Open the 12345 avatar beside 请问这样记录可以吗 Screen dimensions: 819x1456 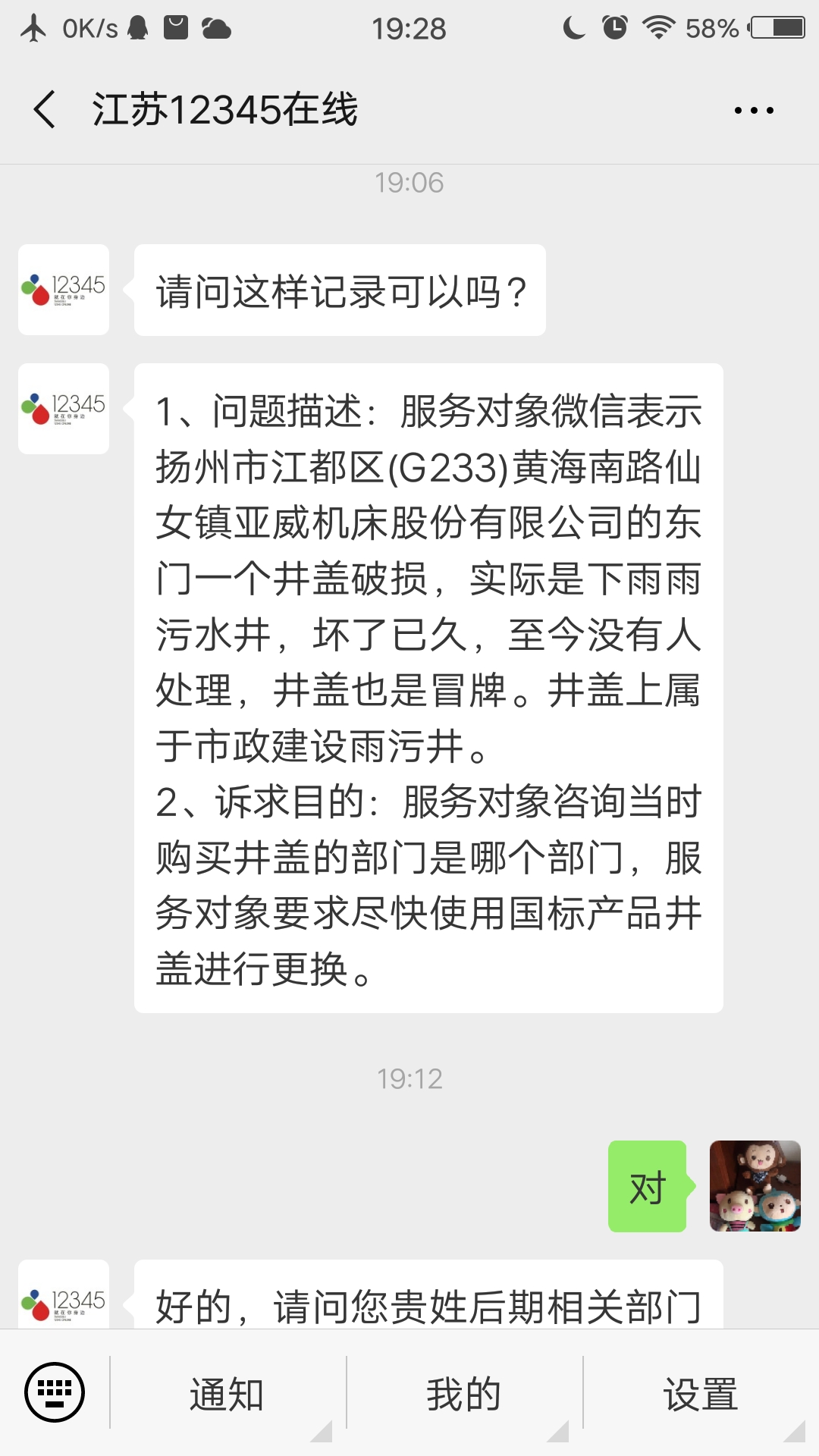coord(64,290)
